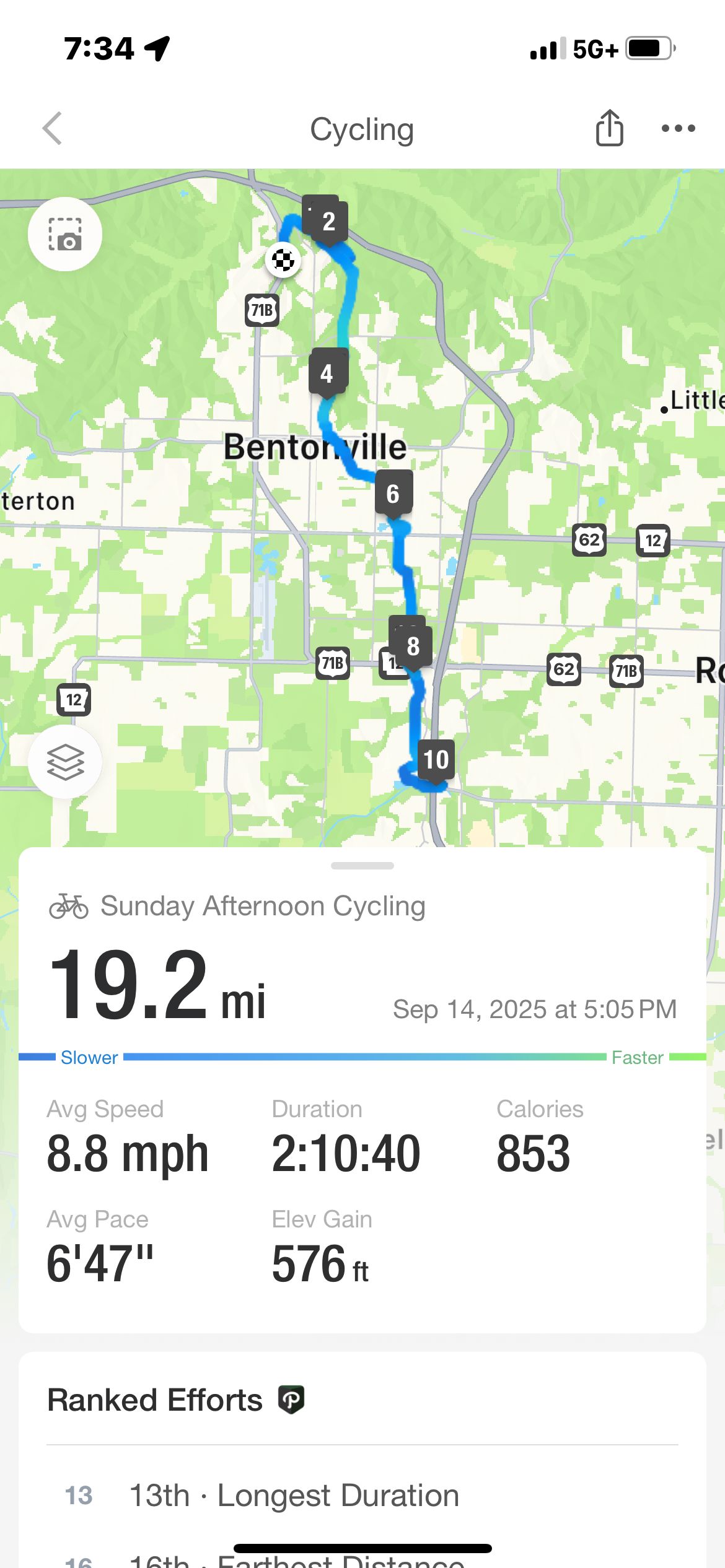Tap the checkered finish marker on the map
The width and height of the screenshot is (725, 1568).
click(x=283, y=260)
